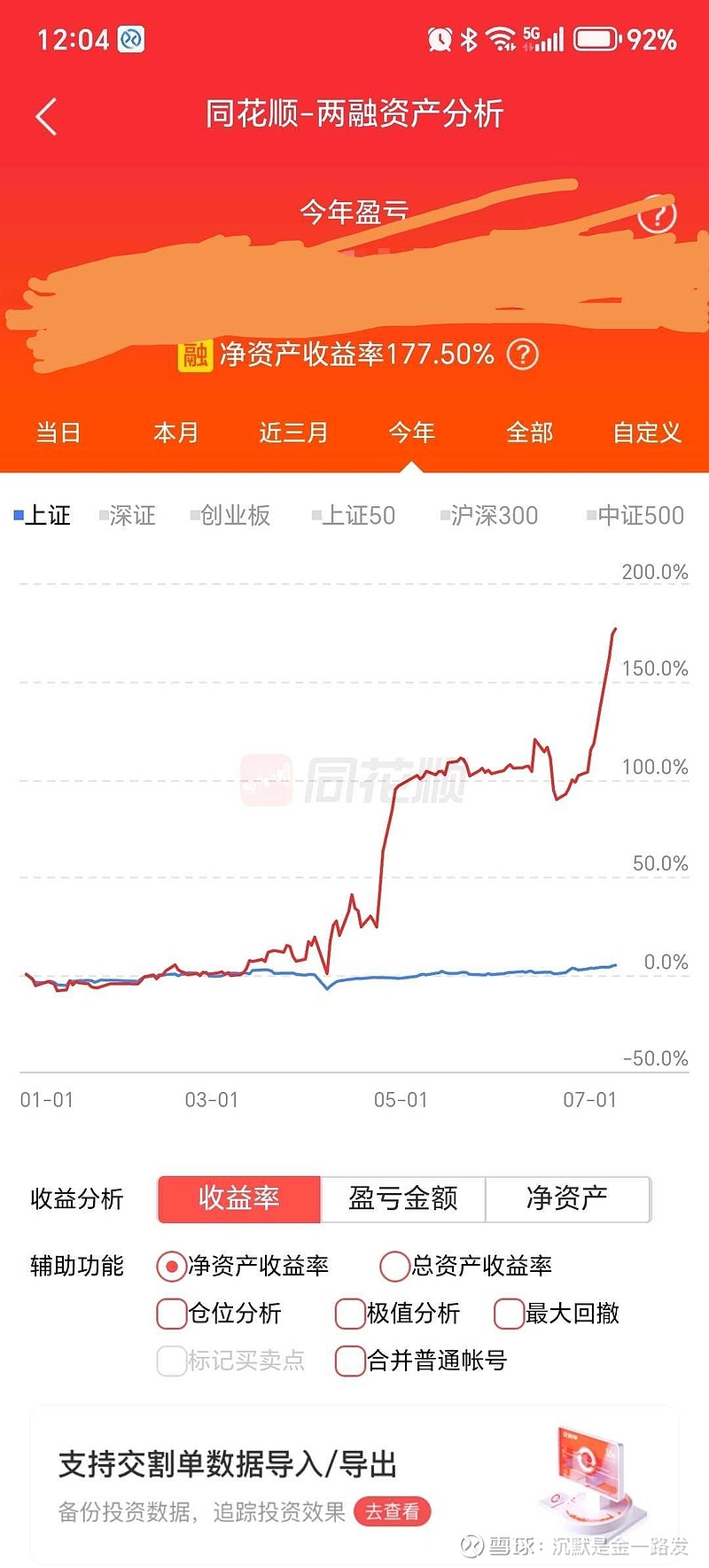The height and width of the screenshot is (1568, 709).
Task: Switch to the 本月 tab
Action: [x=176, y=433]
